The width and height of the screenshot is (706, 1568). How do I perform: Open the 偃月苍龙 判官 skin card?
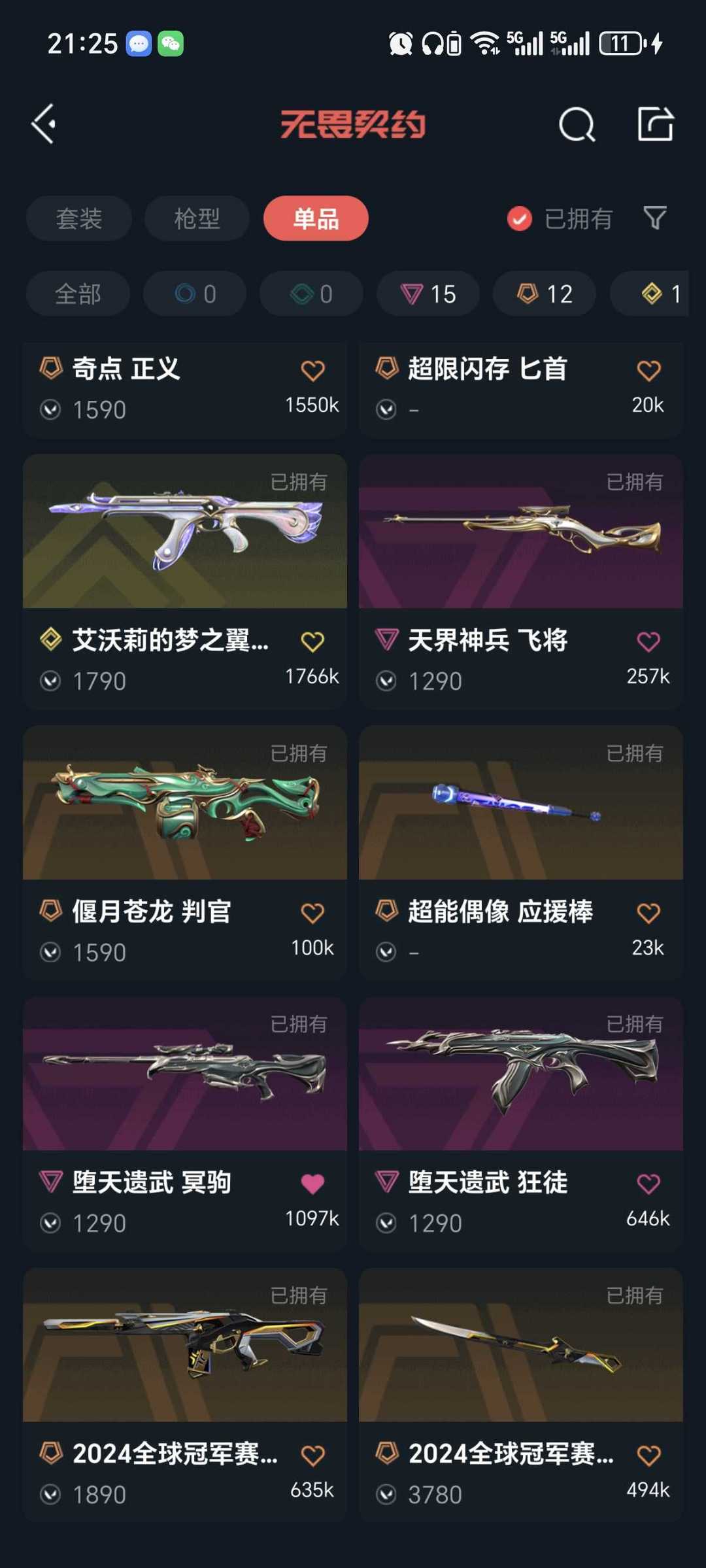click(x=185, y=853)
